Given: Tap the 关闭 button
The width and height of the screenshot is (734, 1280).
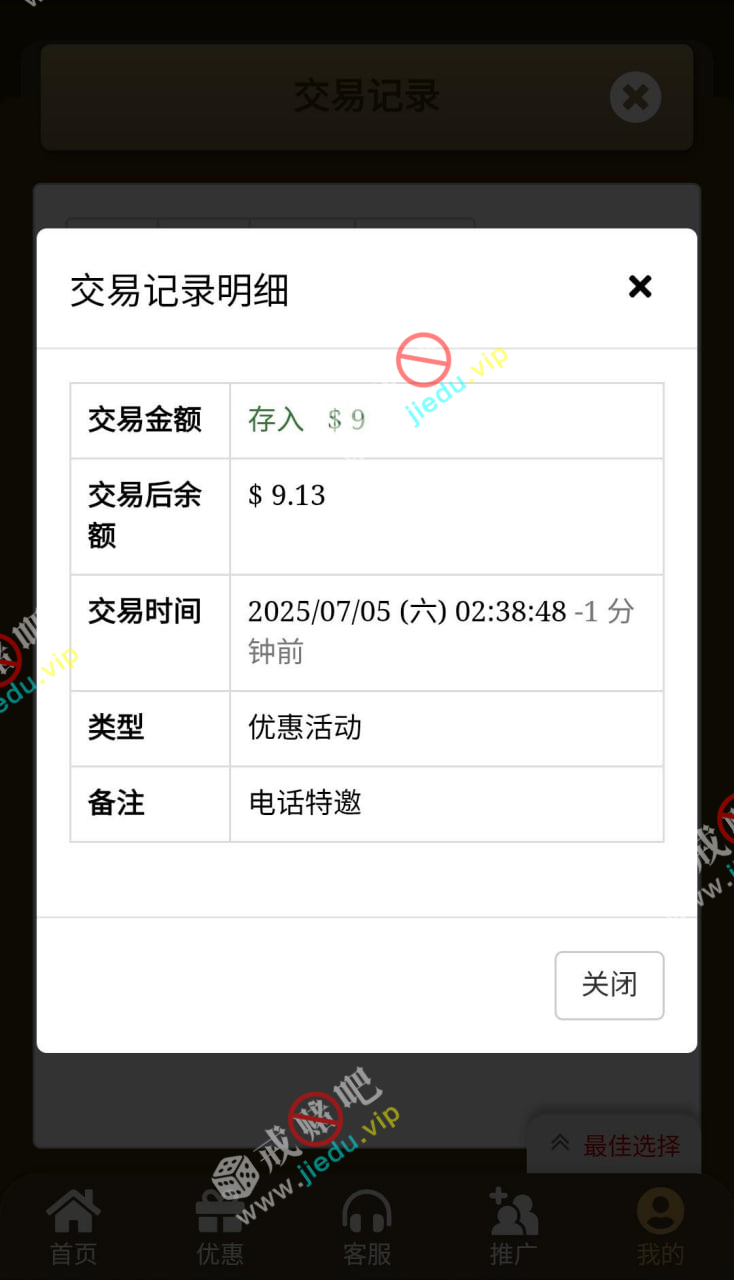Looking at the screenshot, I should pos(609,985).
